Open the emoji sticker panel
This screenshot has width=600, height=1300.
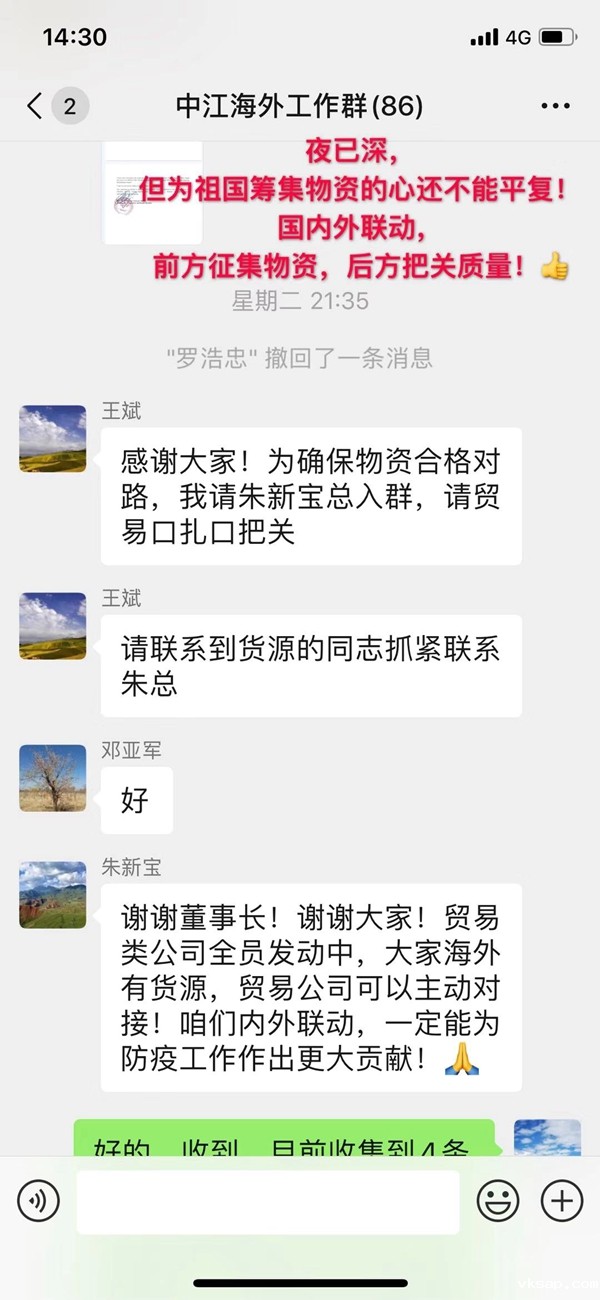(x=497, y=1200)
